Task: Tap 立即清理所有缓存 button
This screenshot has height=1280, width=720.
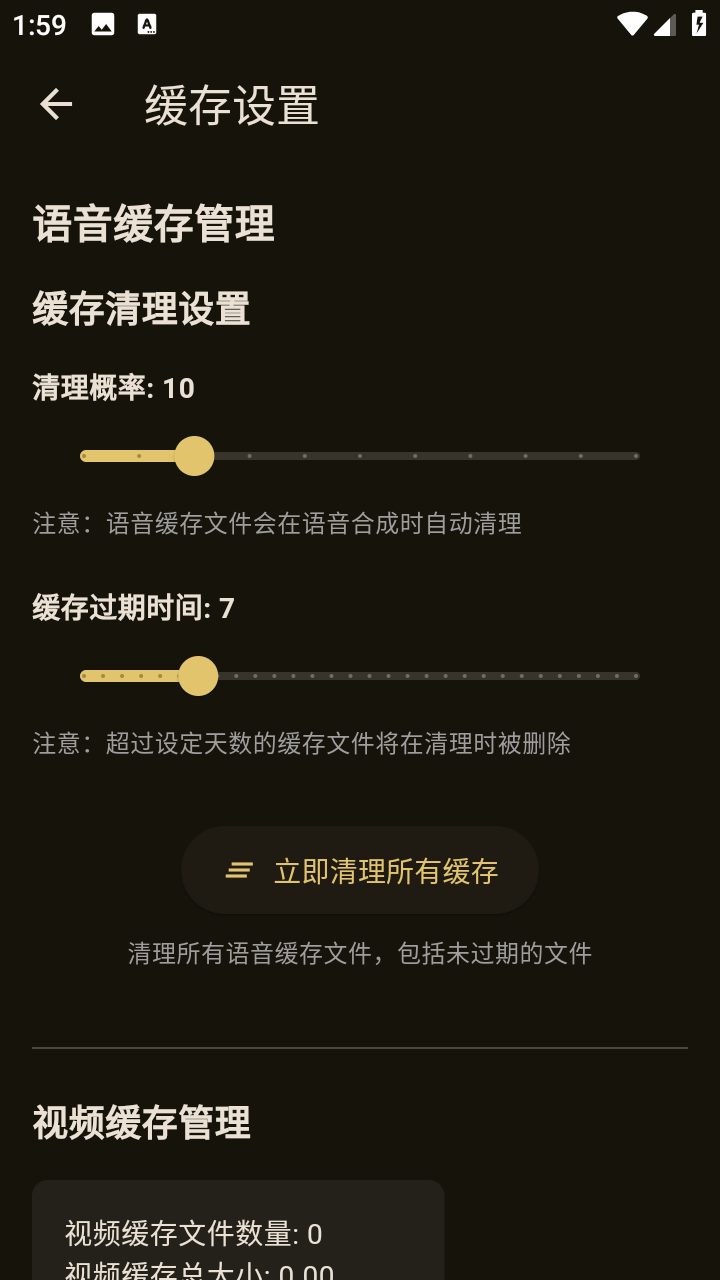Action: click(x=360, y=871)
